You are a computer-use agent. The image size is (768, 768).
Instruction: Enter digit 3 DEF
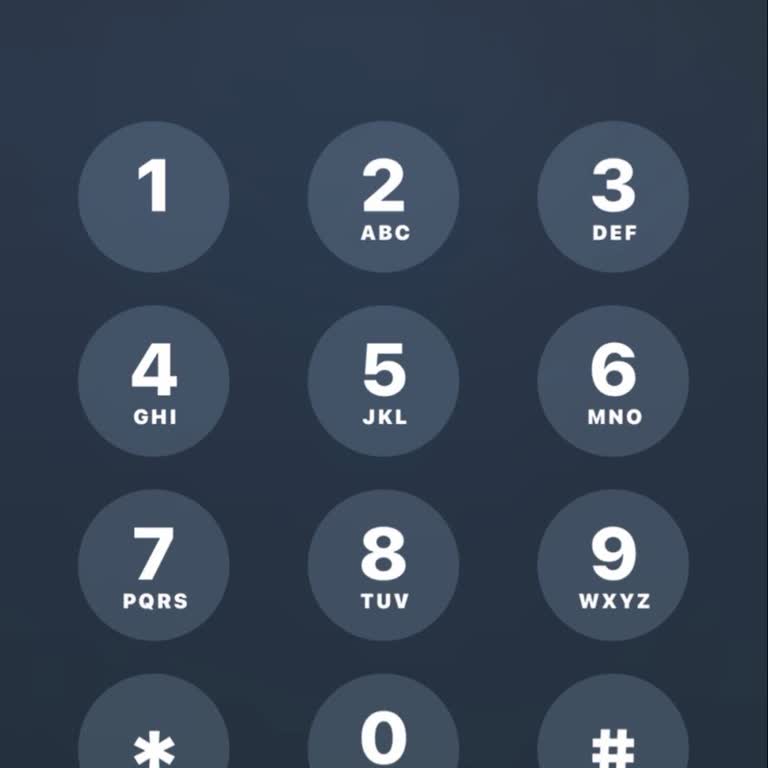click(613, 197)
